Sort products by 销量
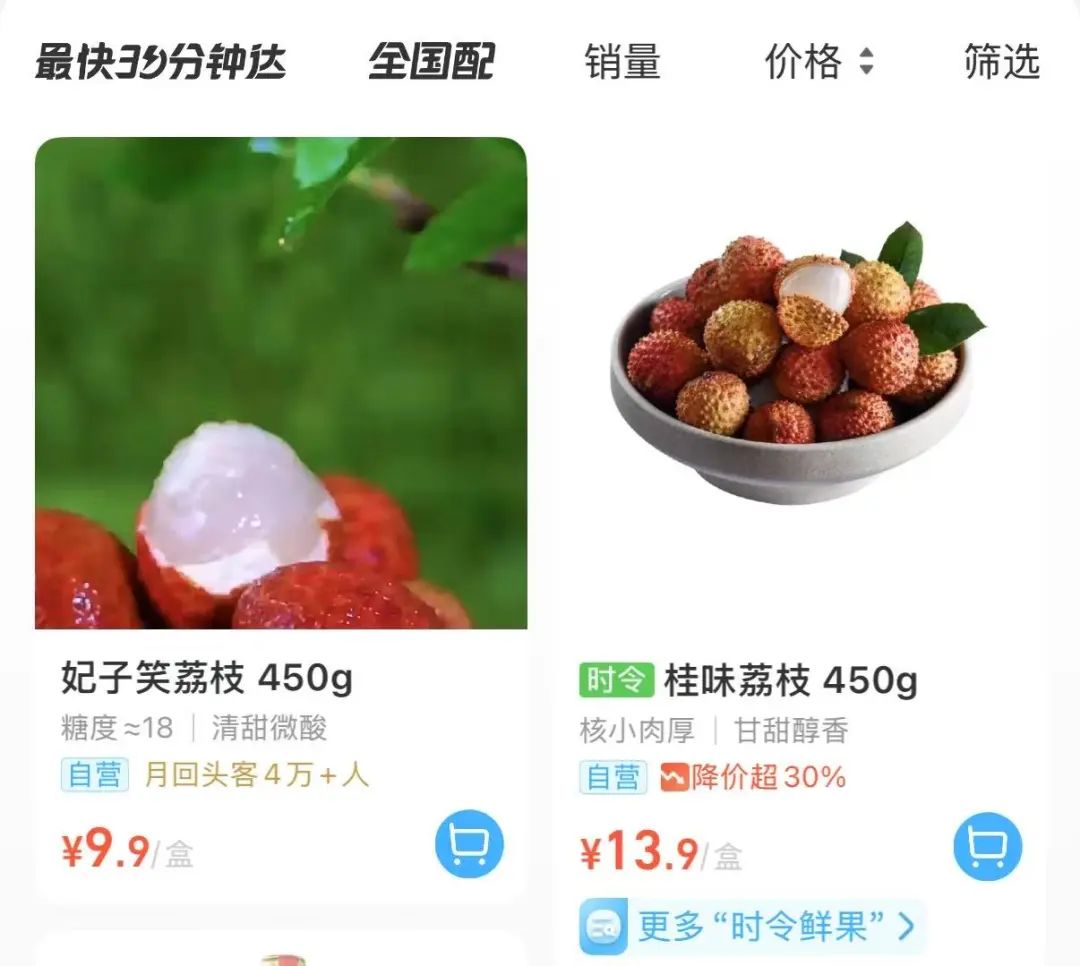This screenshot has width=1080, height=966. (x=622, y=62)
